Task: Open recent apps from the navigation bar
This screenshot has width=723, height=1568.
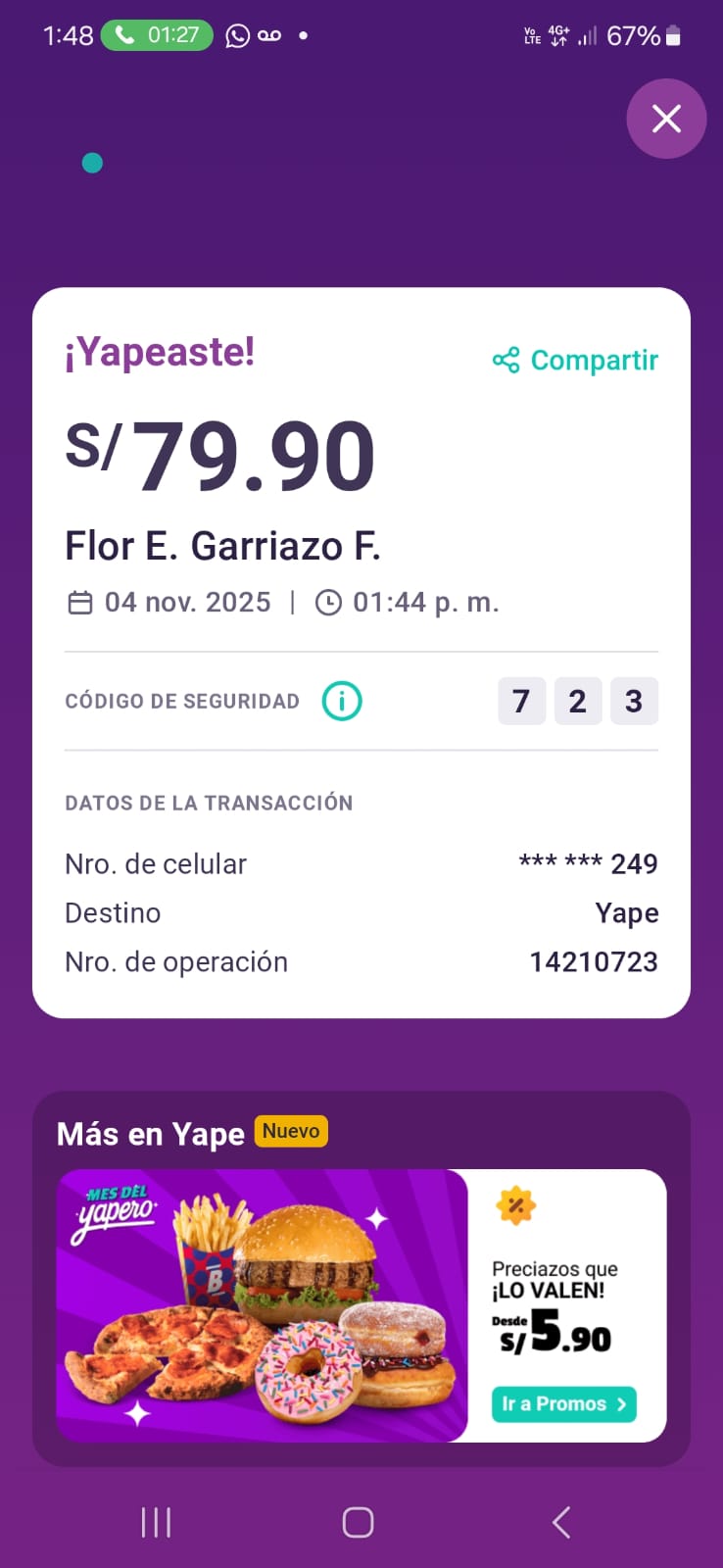Action: [x=156, y=1522]
